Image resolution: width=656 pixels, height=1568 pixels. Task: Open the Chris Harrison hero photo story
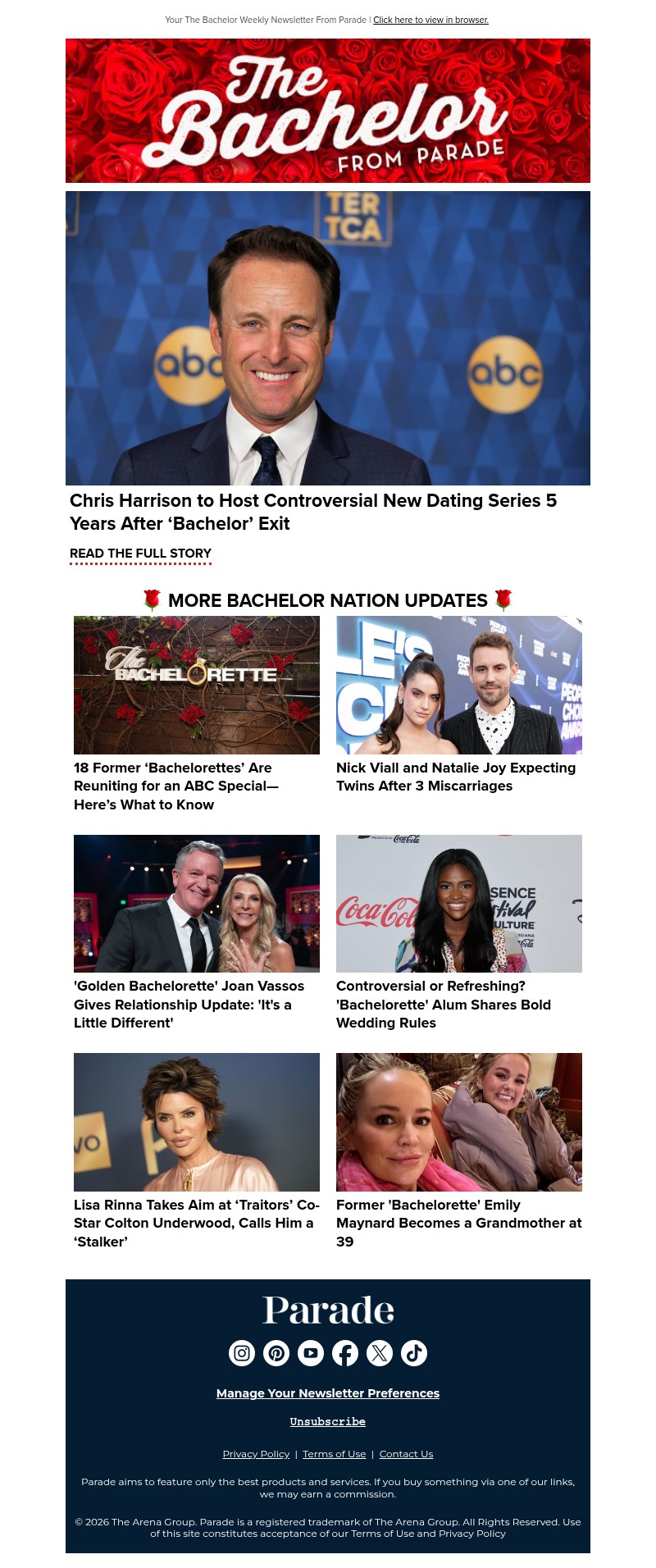pyautogui.click(x=328, y=338)
